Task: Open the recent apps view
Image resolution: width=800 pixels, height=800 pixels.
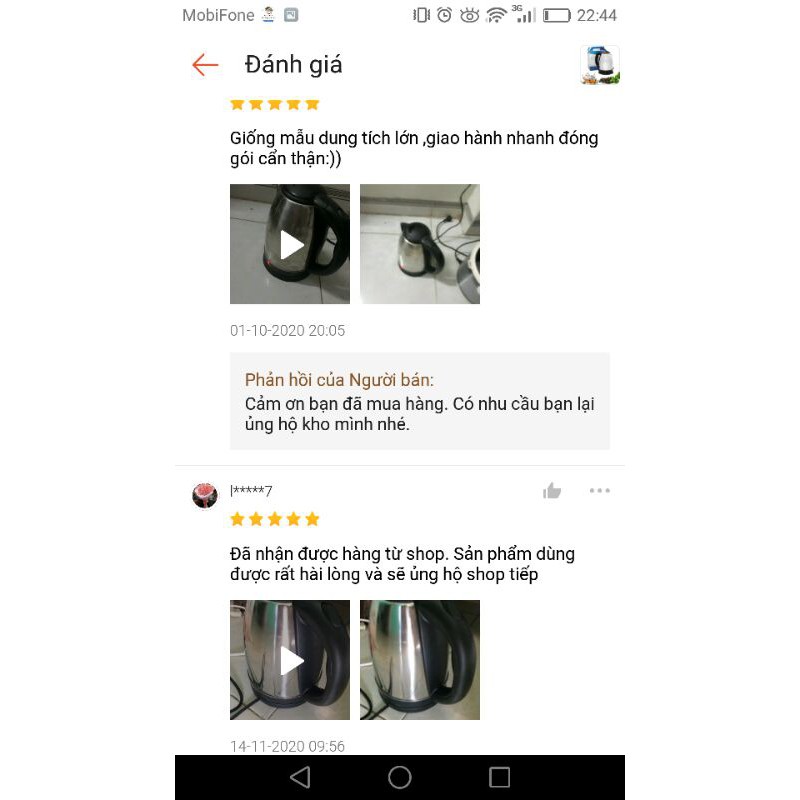Action: coord(500,777)
